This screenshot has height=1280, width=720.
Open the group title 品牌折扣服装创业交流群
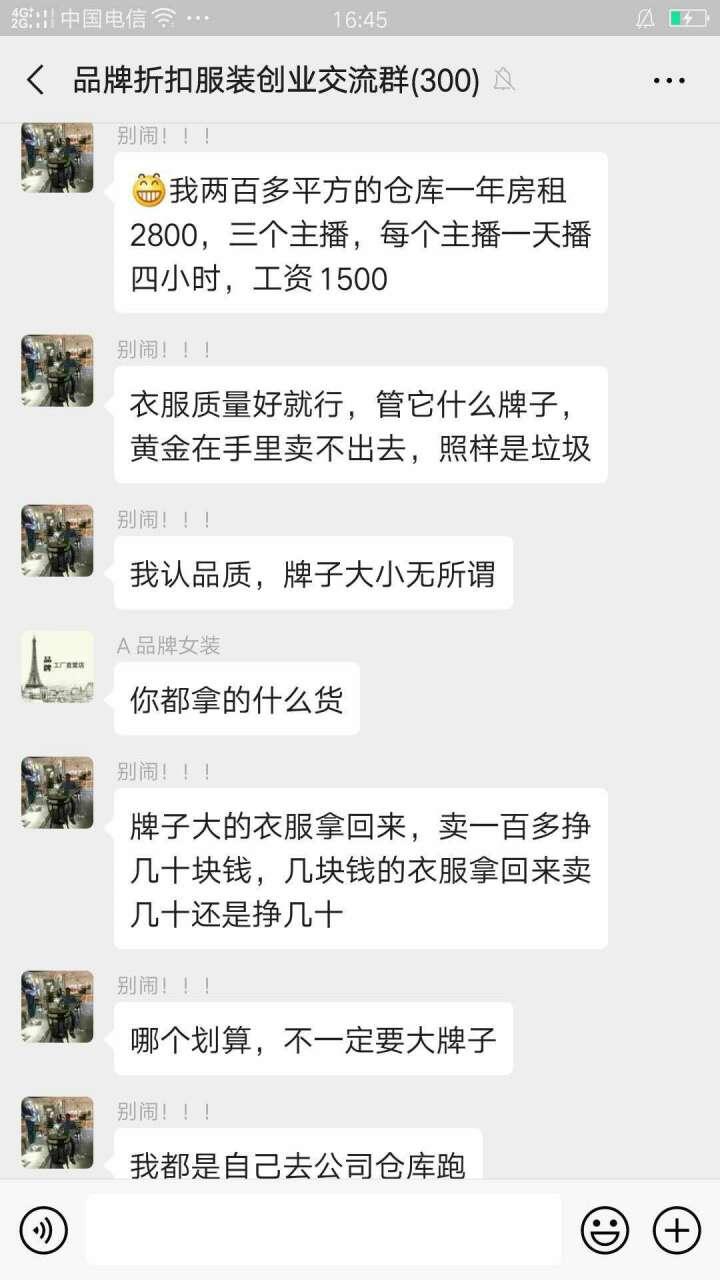[275, 78]
